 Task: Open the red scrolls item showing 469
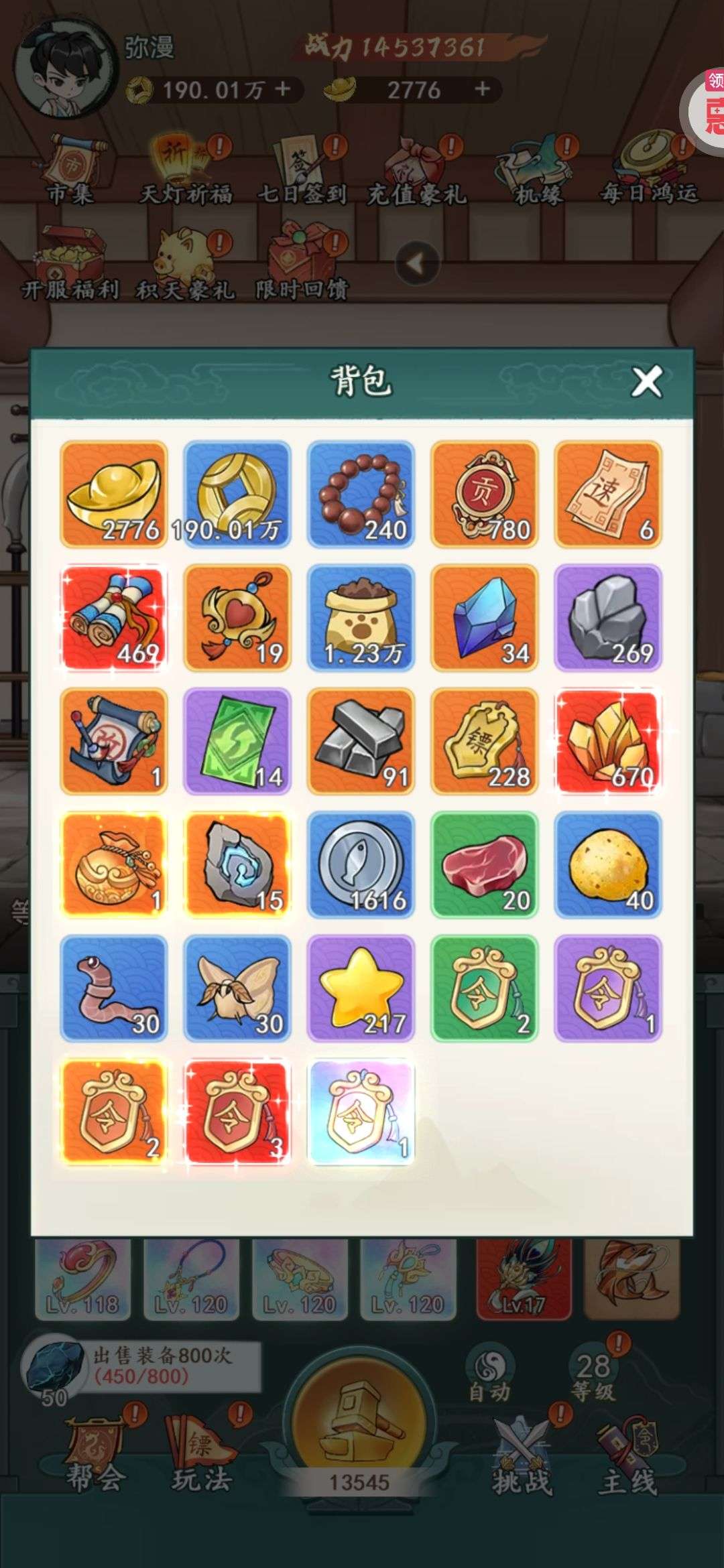114,618
